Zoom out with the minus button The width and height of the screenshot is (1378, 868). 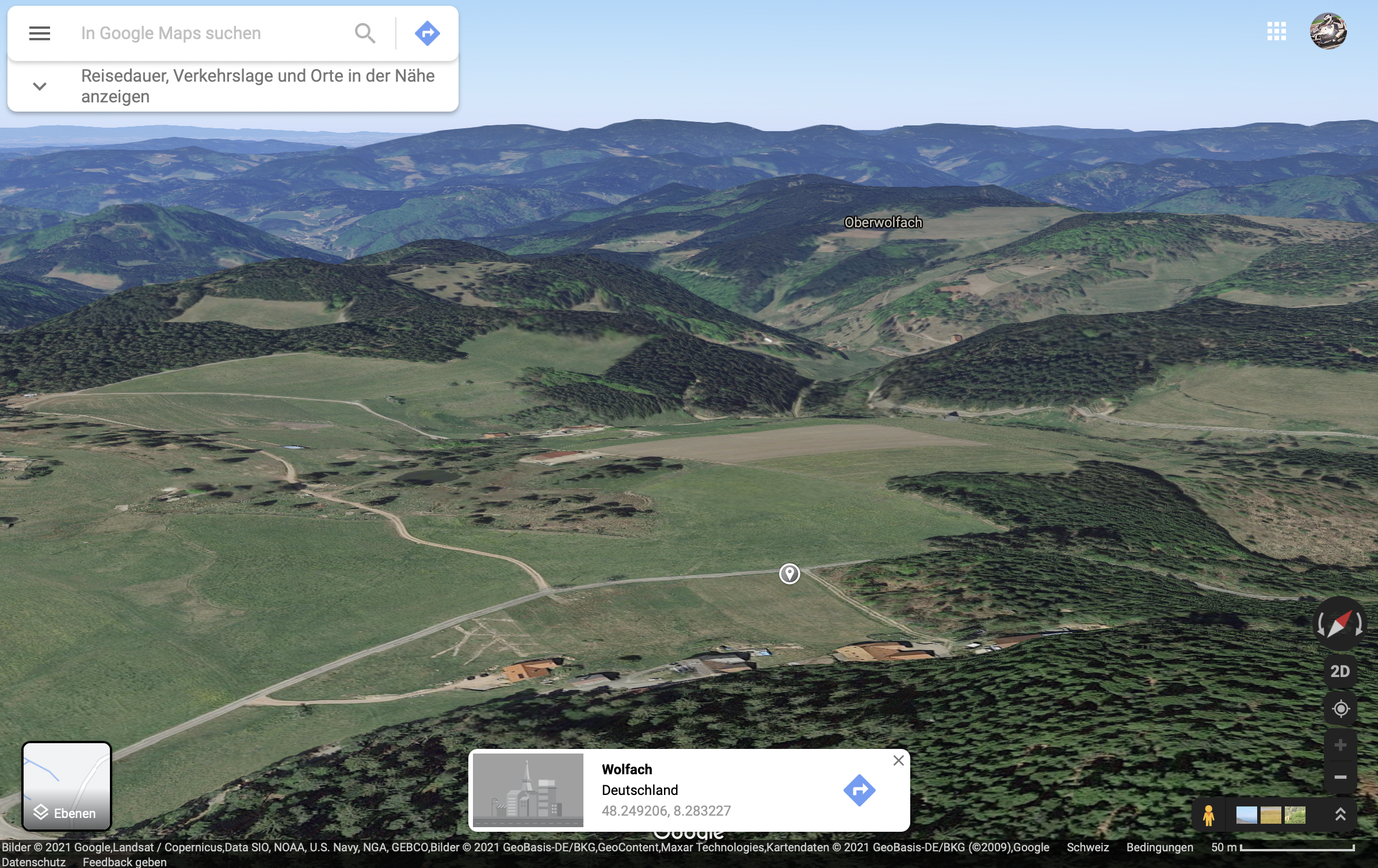pos(1341,777)
